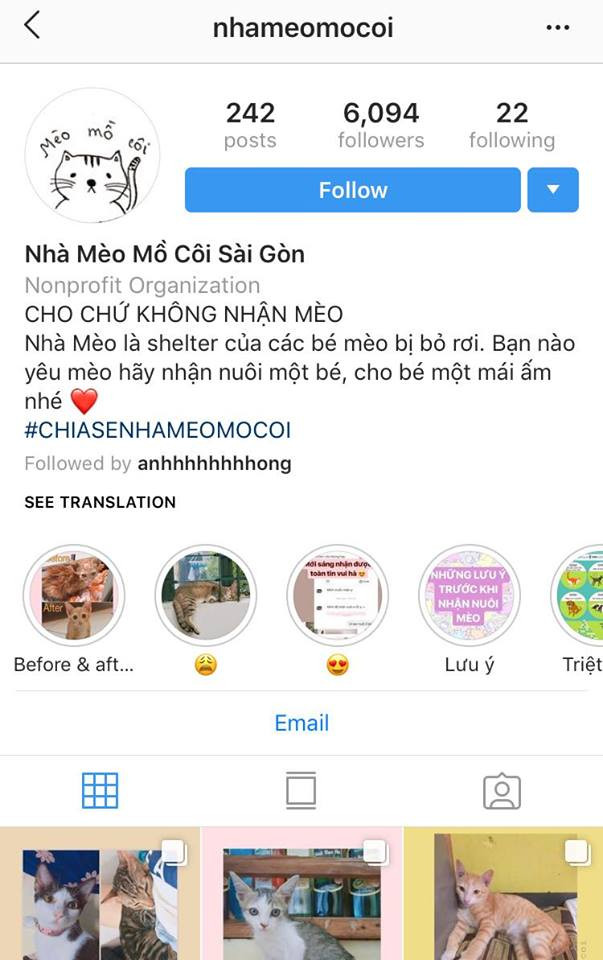This screenshot has height=960, width=603.
Task: Open the heart-eyes emoji story highlight
Action: coord(337,596)
